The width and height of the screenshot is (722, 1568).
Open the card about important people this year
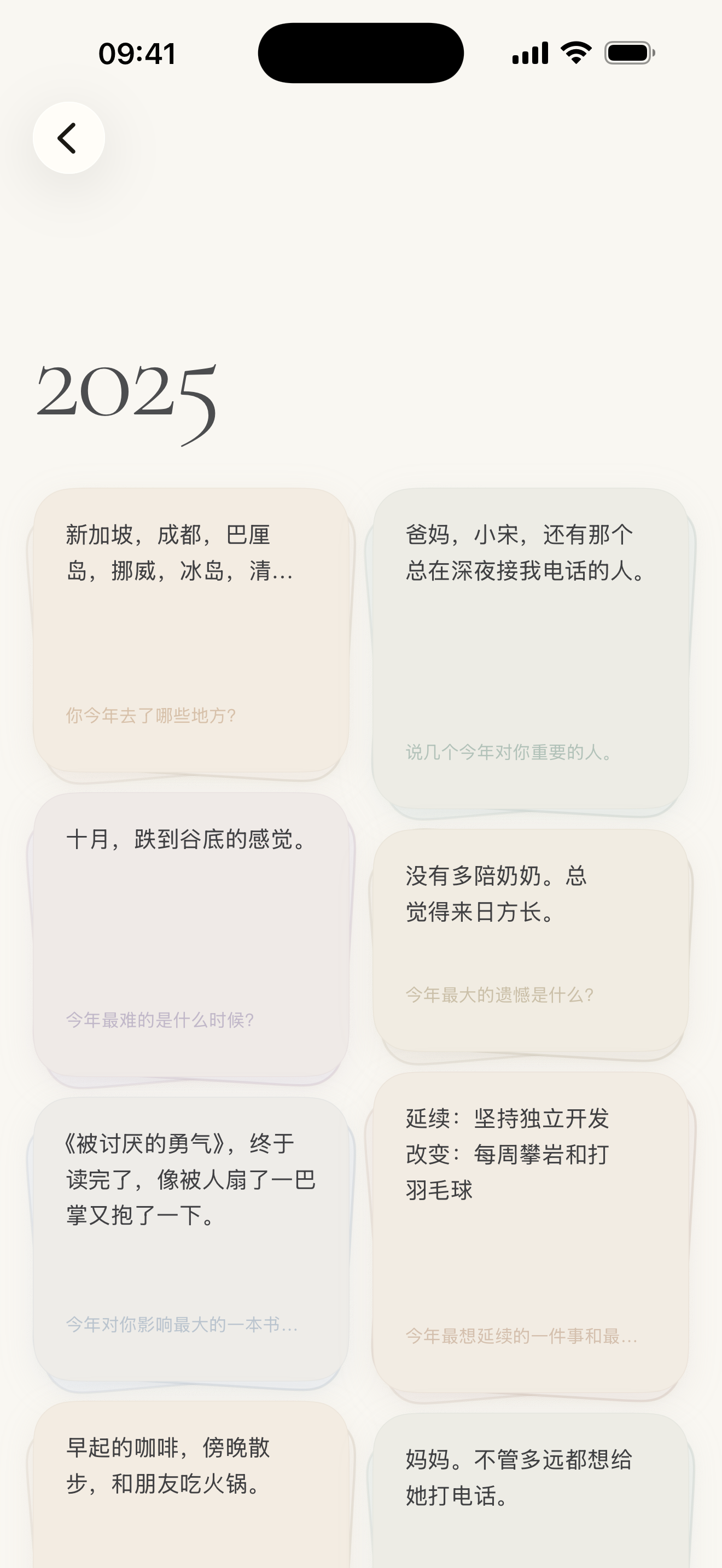tap(530, 648)
